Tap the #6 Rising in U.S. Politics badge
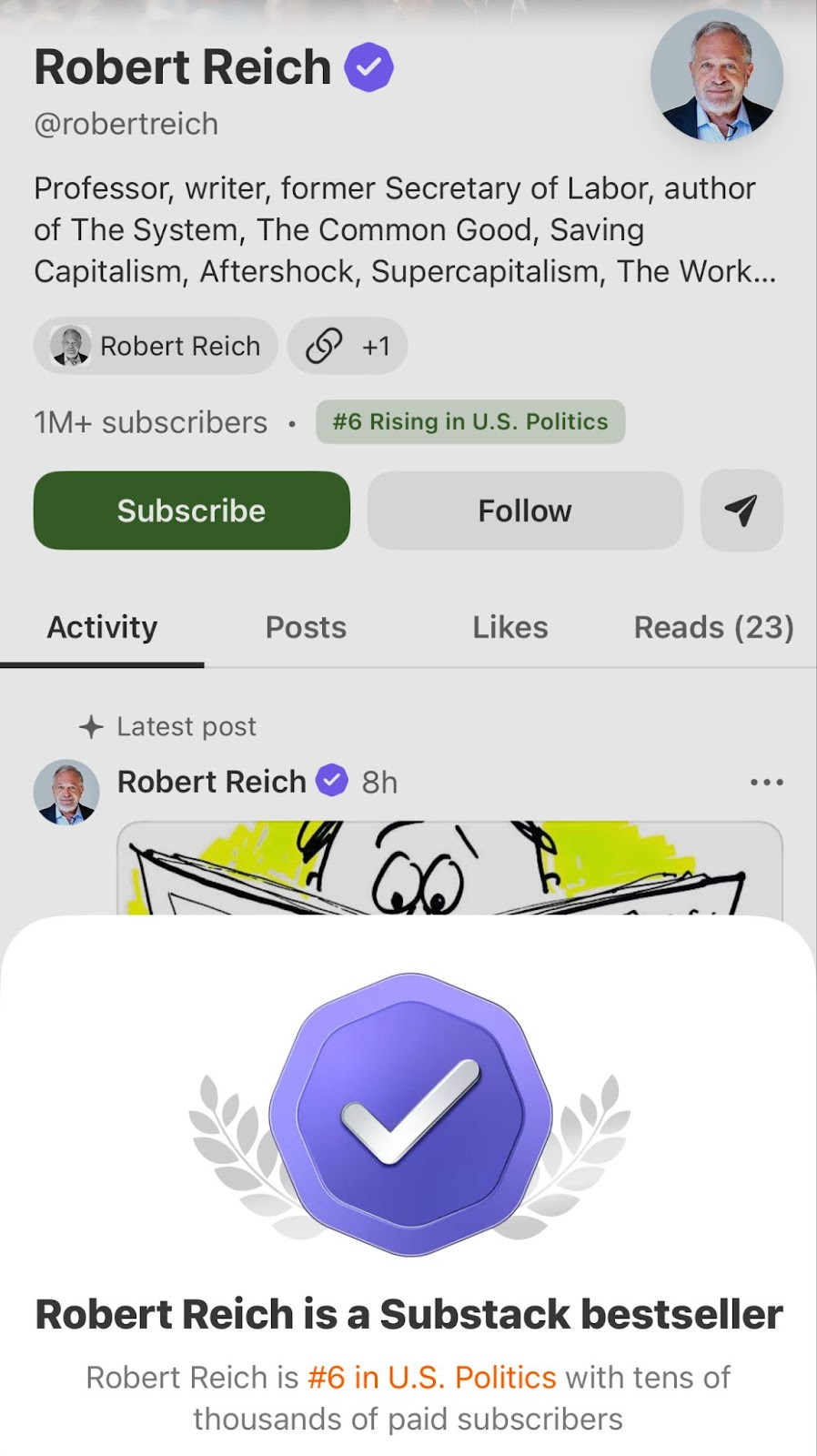This screenshot has width=817, height=1456. pyautogui.click(x=470, y=422)
